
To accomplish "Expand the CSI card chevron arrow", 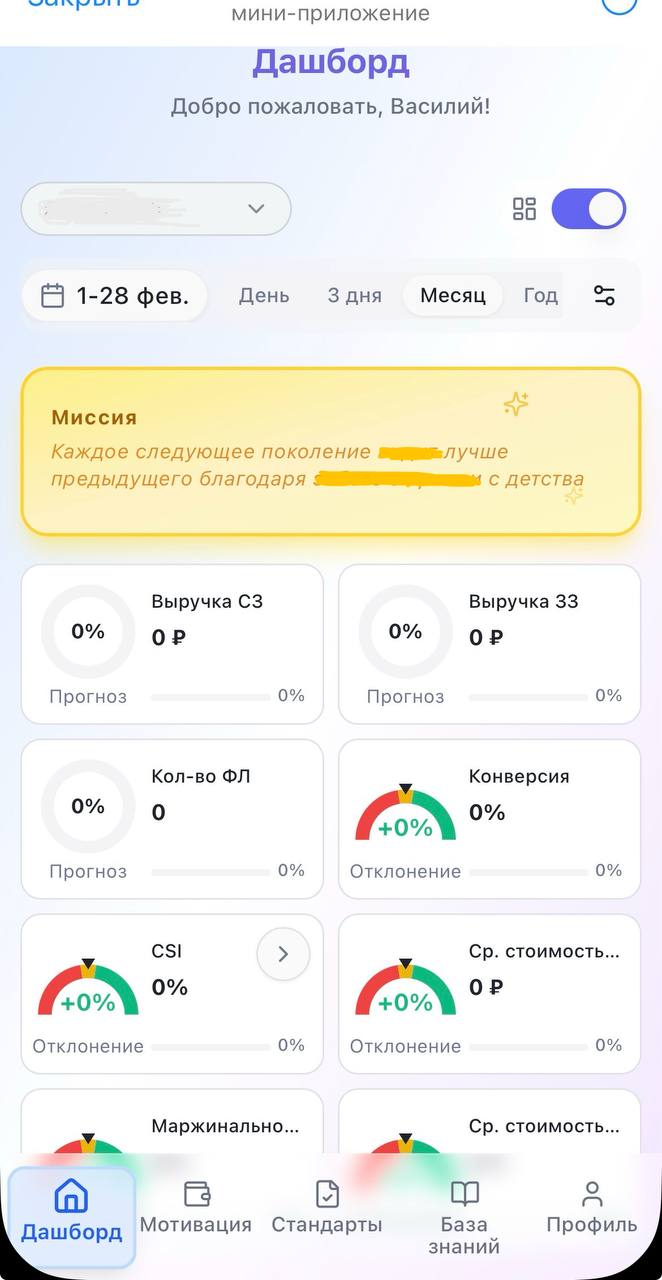I will 283,955.
